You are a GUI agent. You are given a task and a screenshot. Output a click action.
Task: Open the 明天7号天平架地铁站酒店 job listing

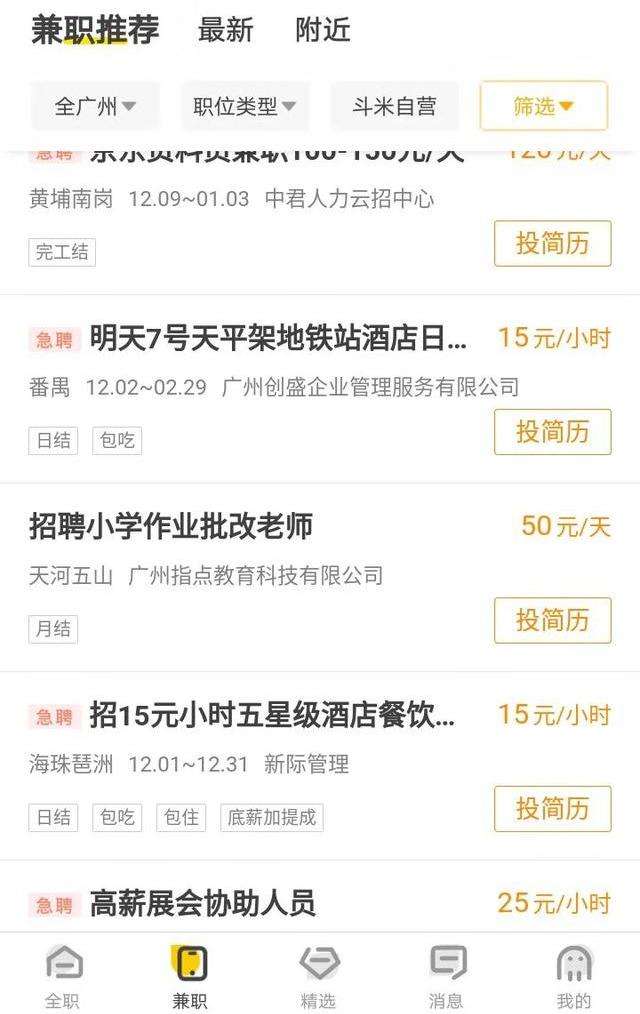(278, 338)
